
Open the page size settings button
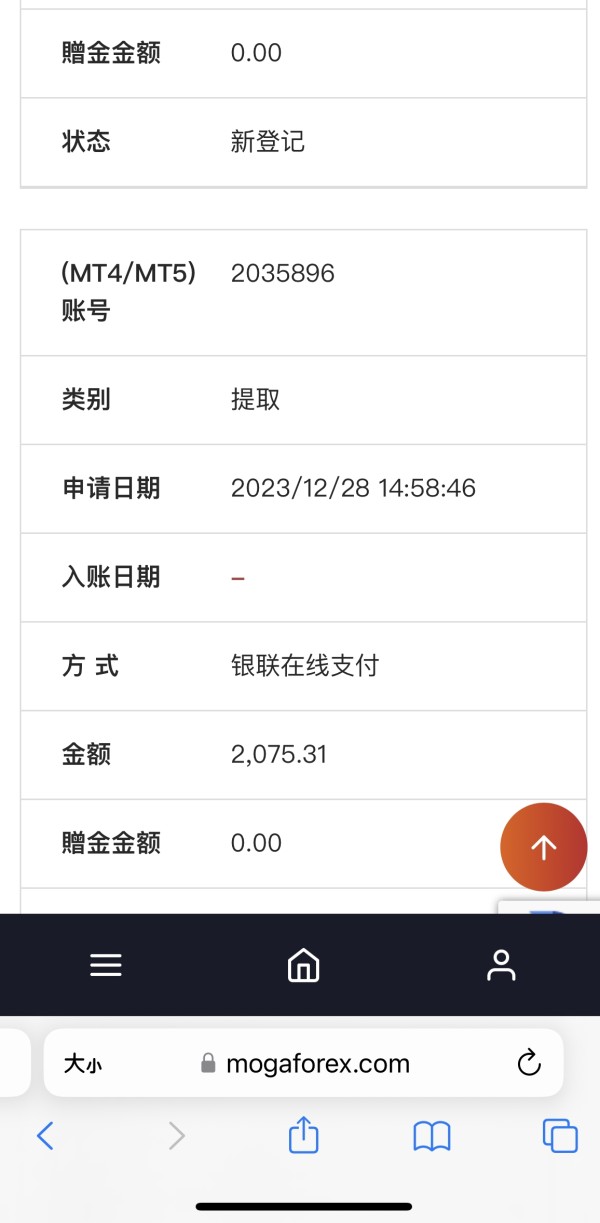point(83,1064)
